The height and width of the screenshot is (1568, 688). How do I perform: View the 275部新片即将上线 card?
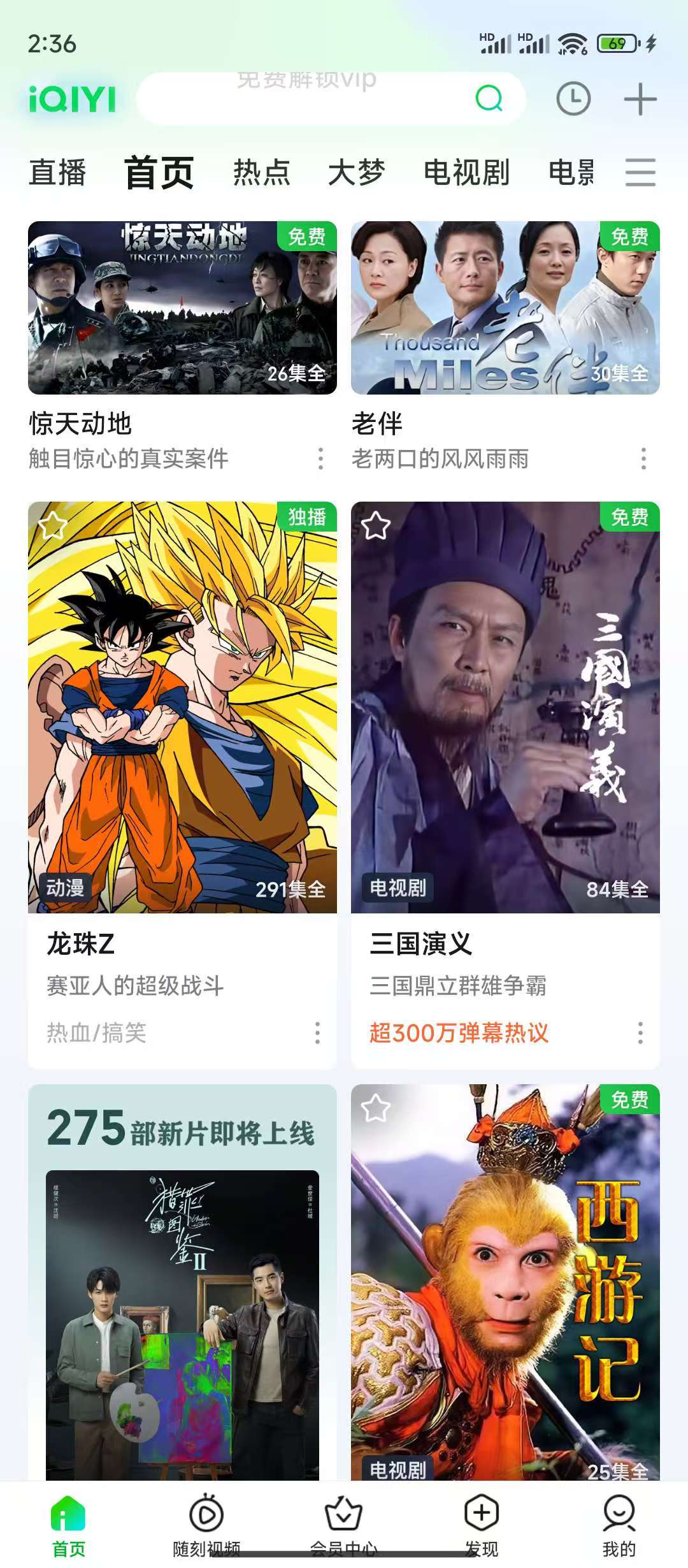[x=182, y=1281]
